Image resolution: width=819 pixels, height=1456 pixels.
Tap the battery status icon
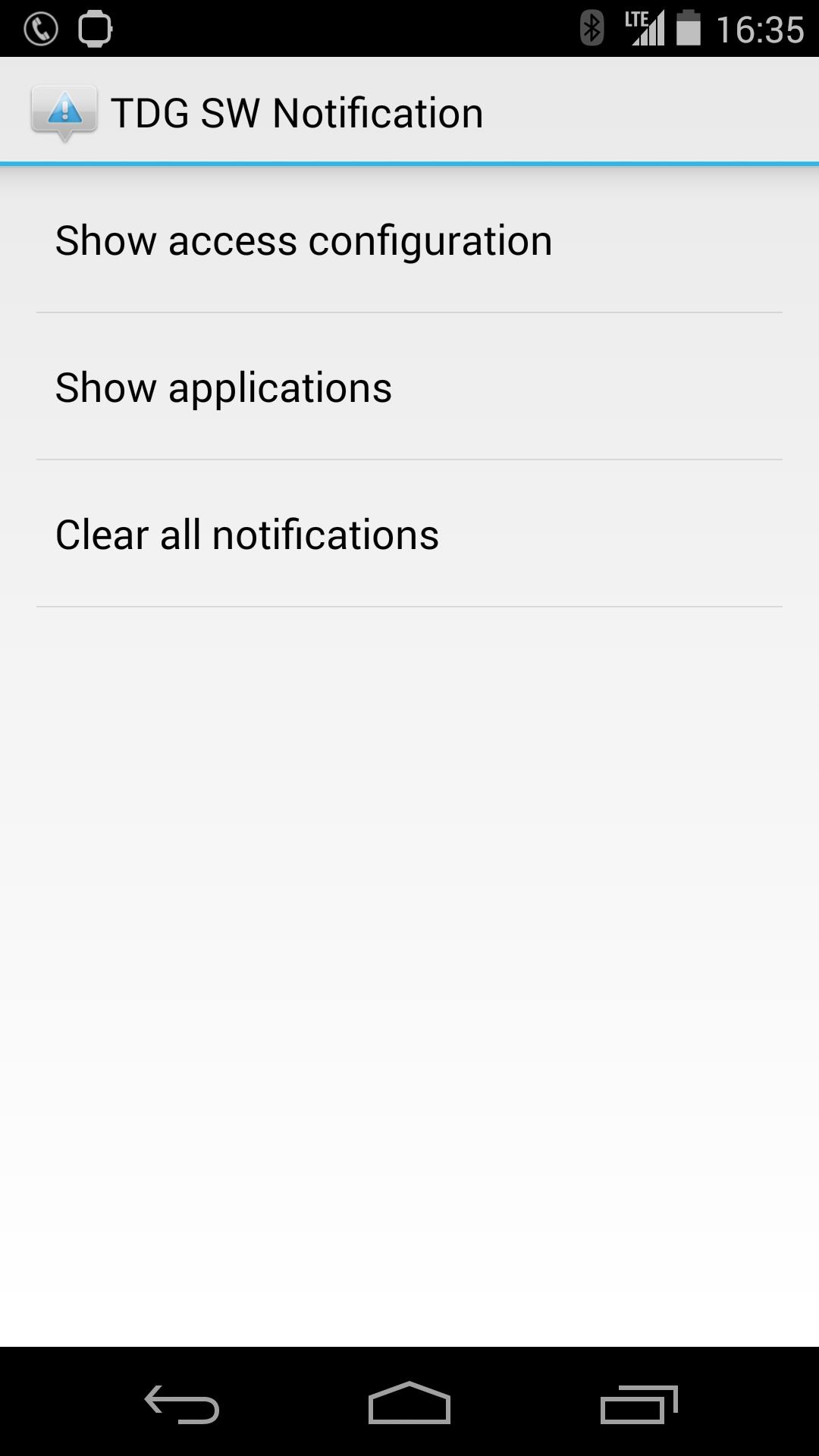[689, 27]
